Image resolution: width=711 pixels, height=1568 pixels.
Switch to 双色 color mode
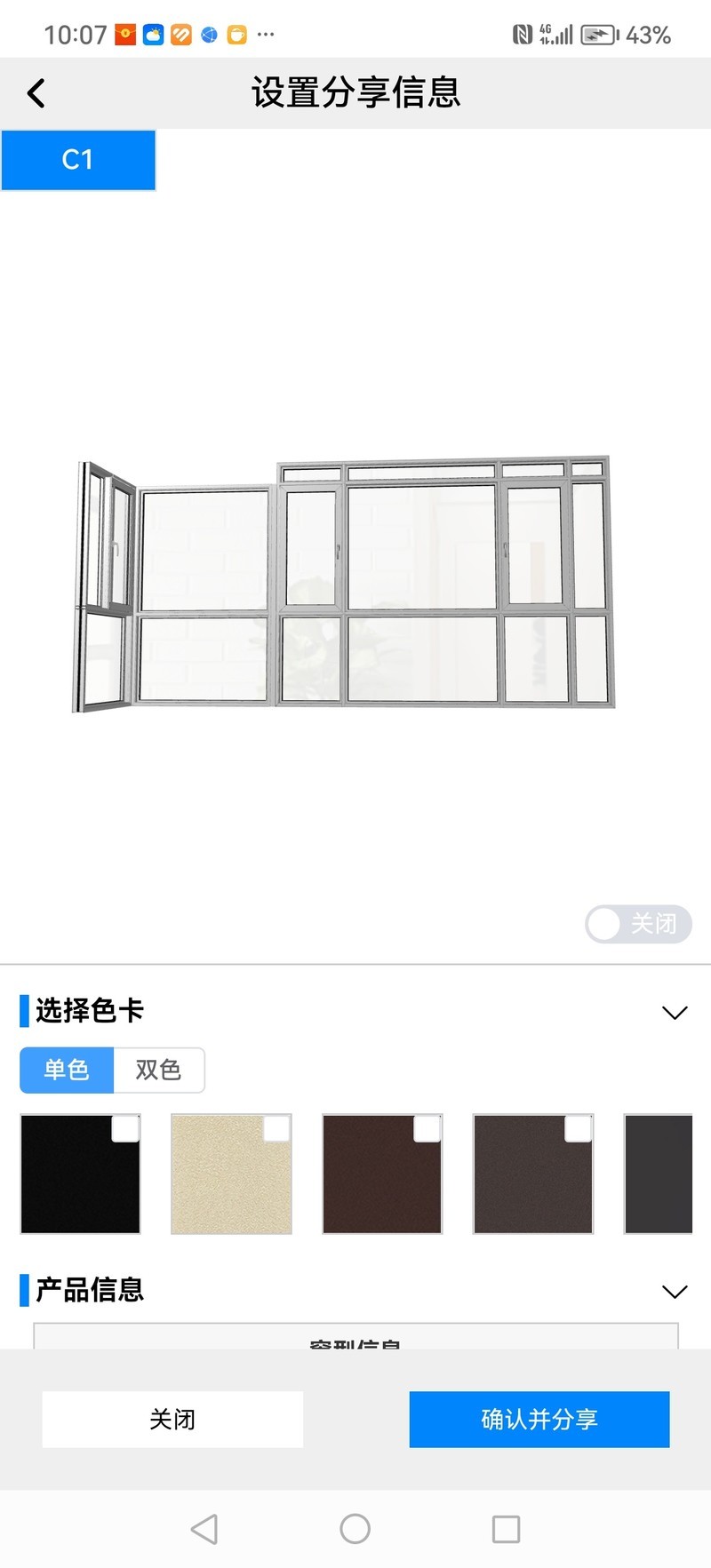[158, 1070]
